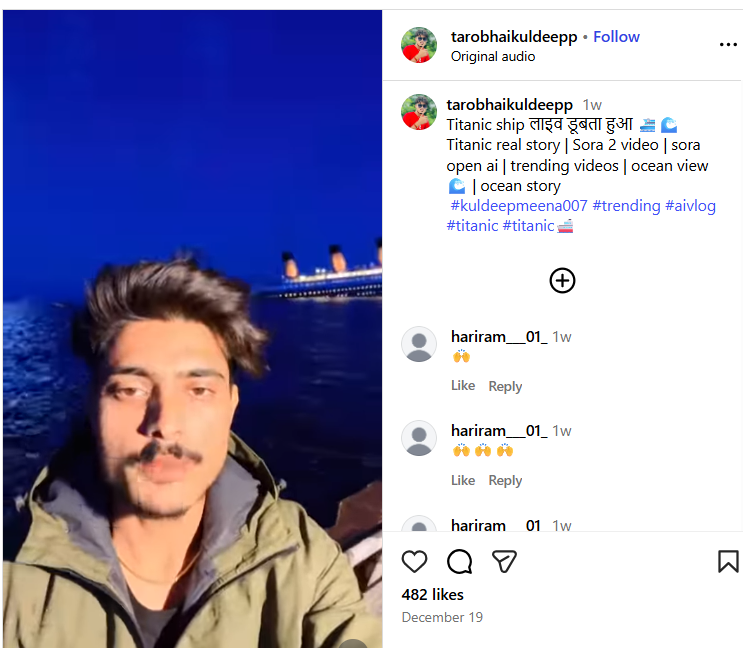The height and width of the screenshot is (648, 743).
Task: Reply to hariram___01_'s three-emoji comment
Action: click(x=505, y=480)
